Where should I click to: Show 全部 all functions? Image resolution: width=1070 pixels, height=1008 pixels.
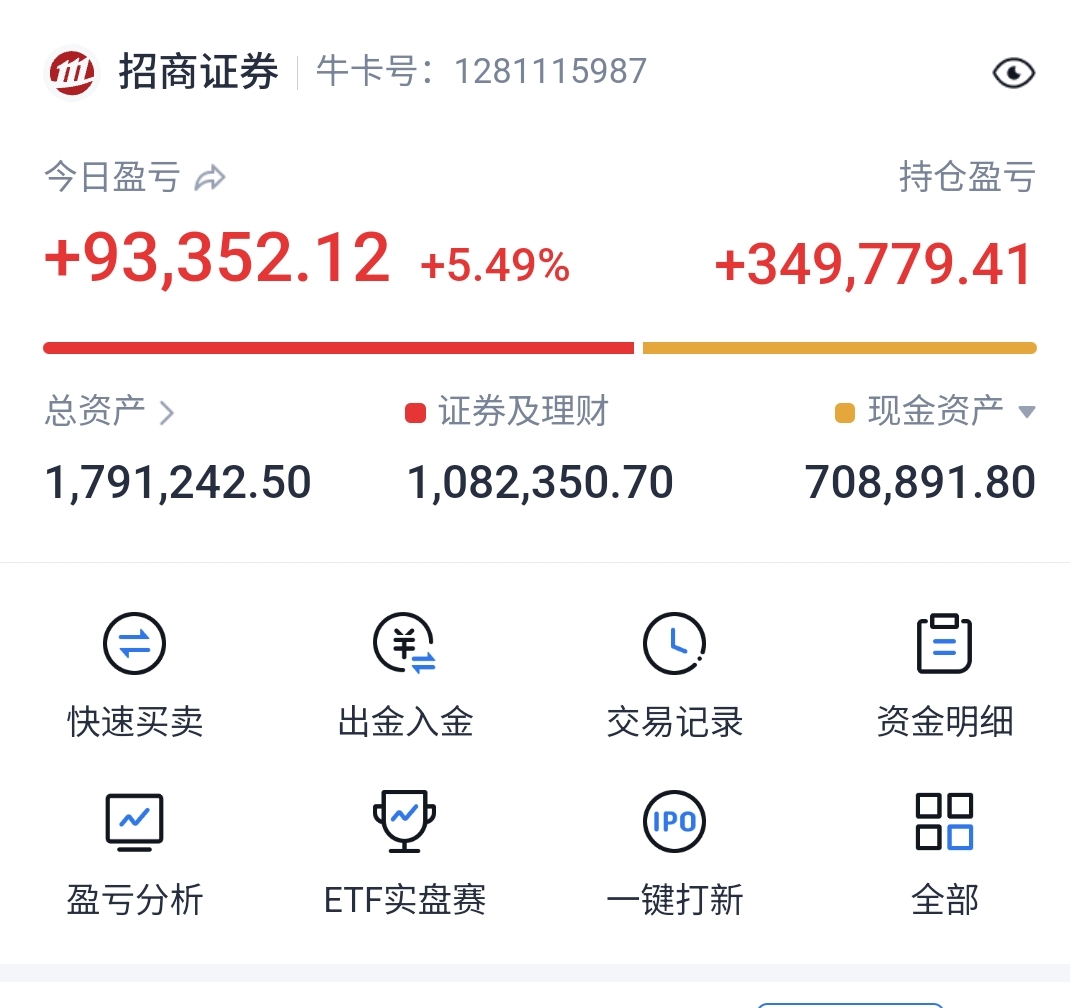coord(945,852)
